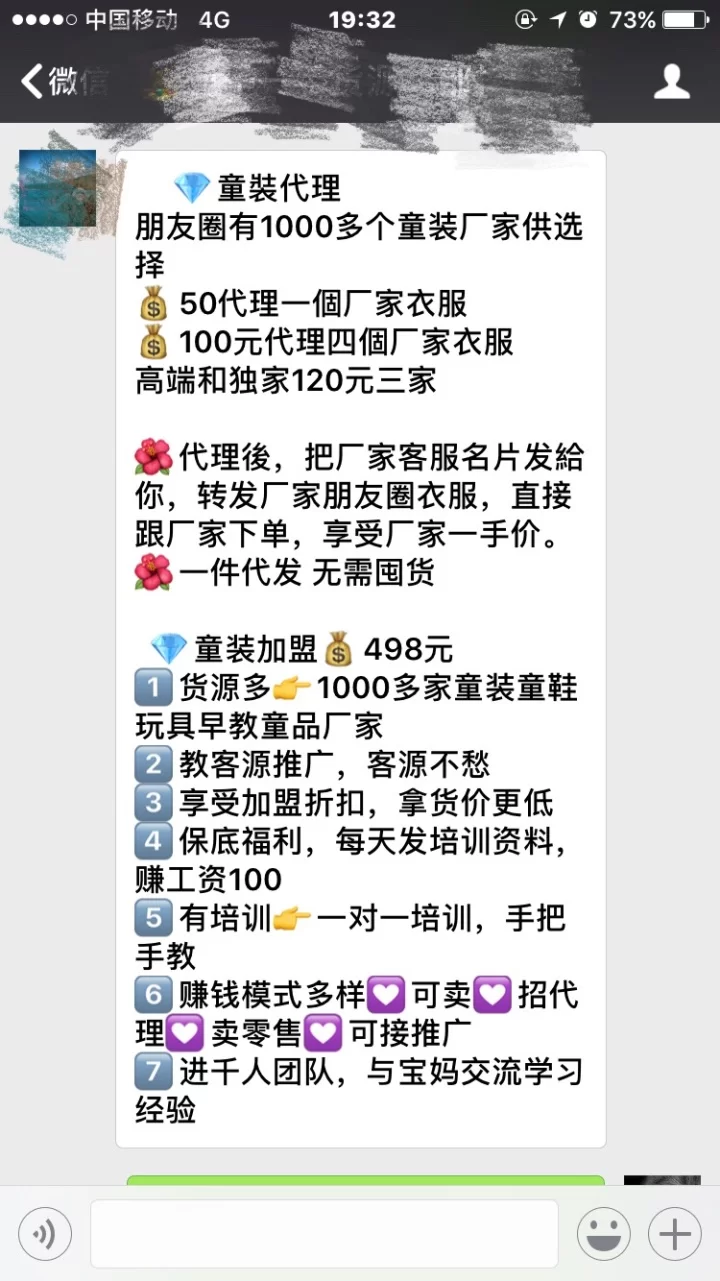This screenshot has width=720, height=1281.
Task: Tap the 19:32 clock in status bar
Action: tap(360, 18)
